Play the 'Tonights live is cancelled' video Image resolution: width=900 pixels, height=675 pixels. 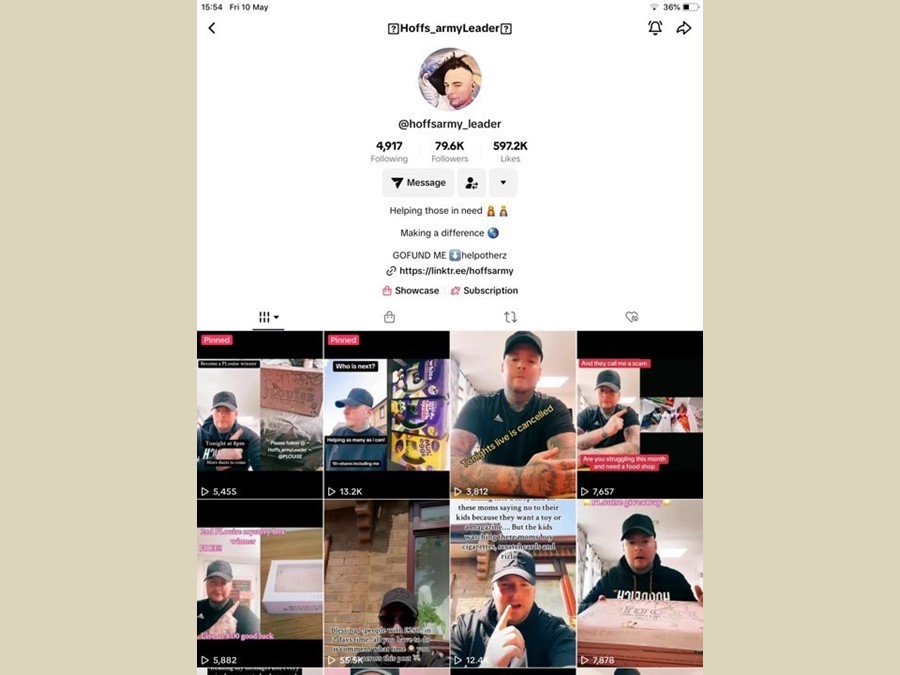[513, 415]
